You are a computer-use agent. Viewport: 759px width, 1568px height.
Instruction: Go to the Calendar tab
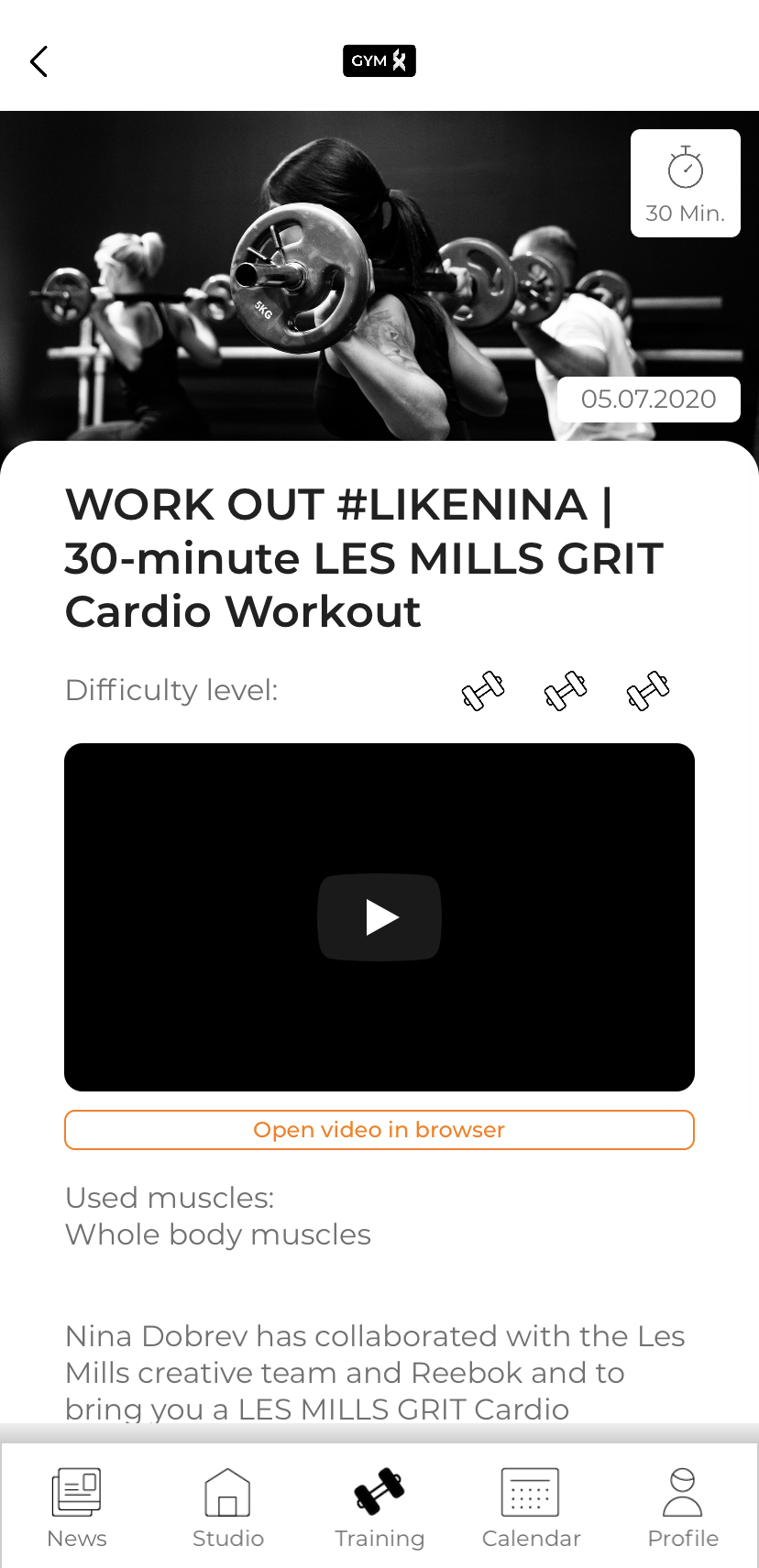coord(531,1508)
